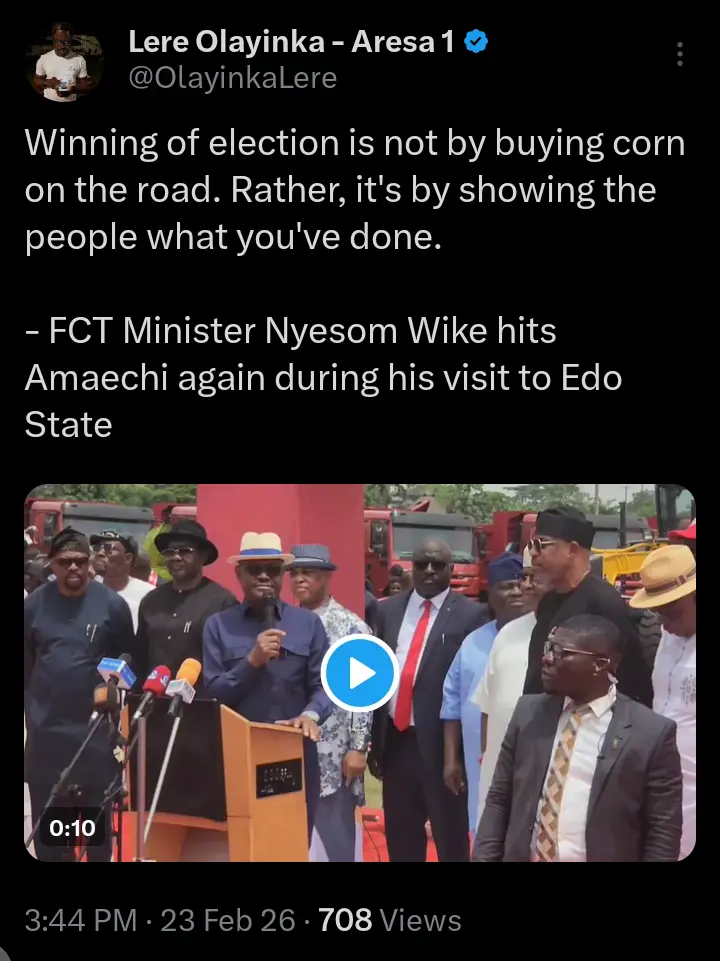Image resolution: width=720 pixels, height=961 pixels.
Task: Open Lere Olayinka's profile picture
Action: (65, 61)
